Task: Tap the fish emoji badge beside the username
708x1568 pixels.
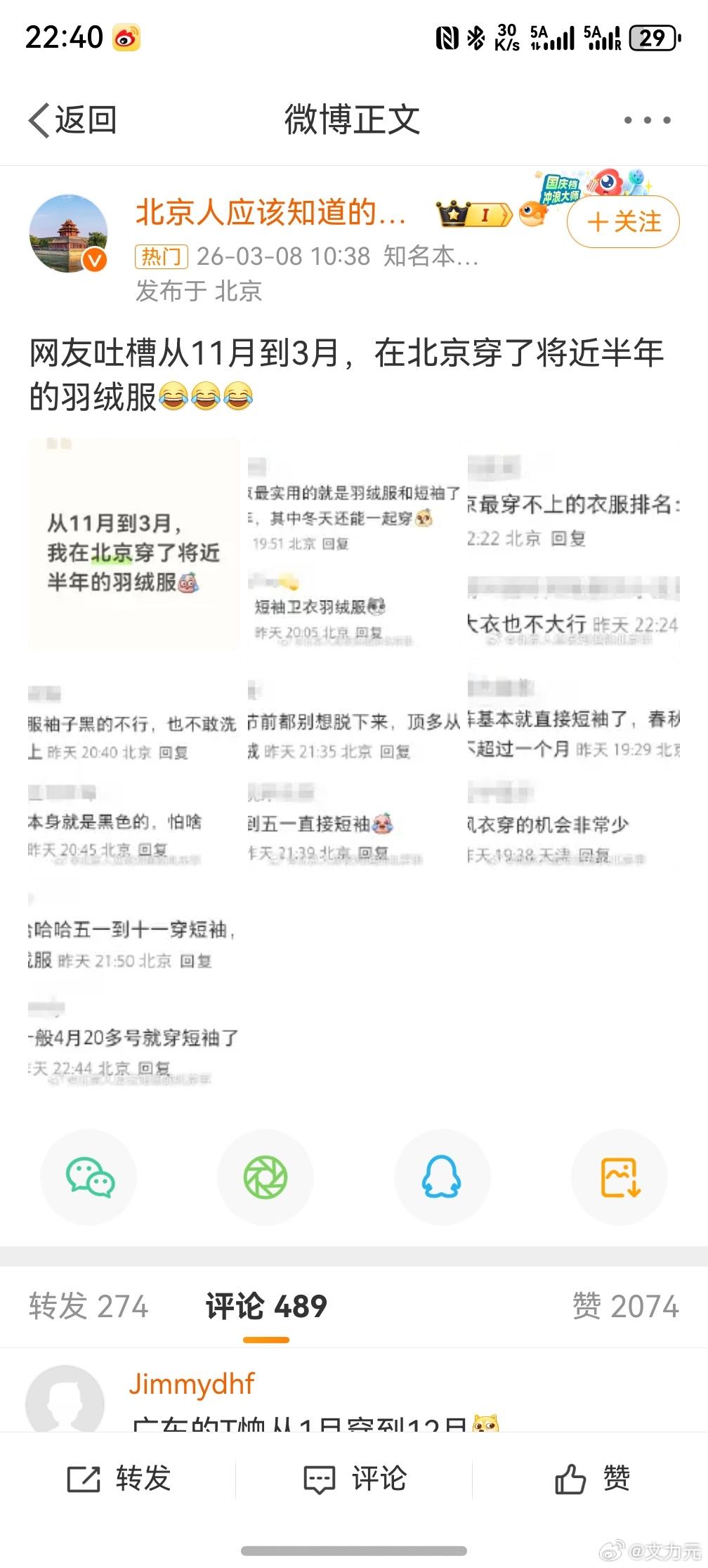Action: click(534, 216)
